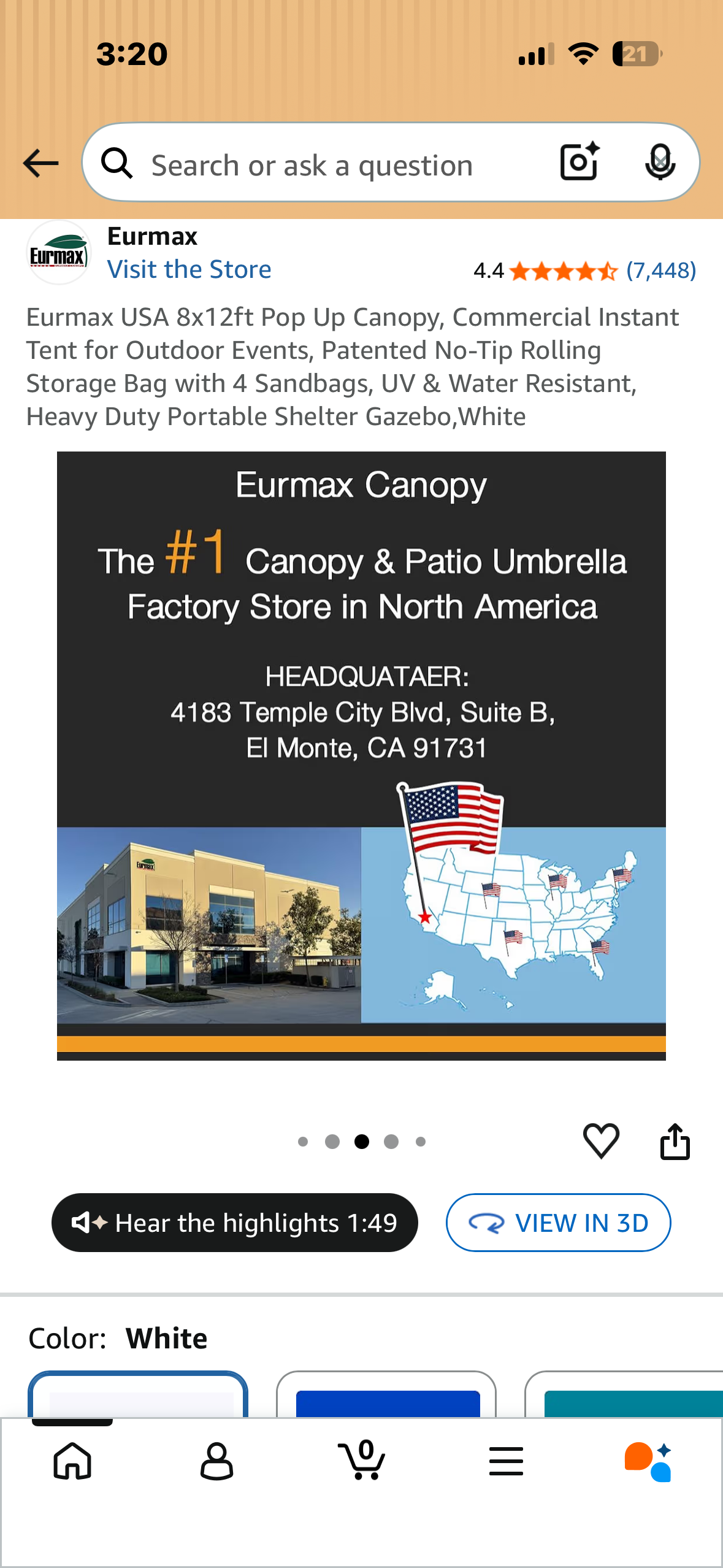Add this canopy to wish list
Viewport: 723px width, 1568px height.
[601, 1141]
